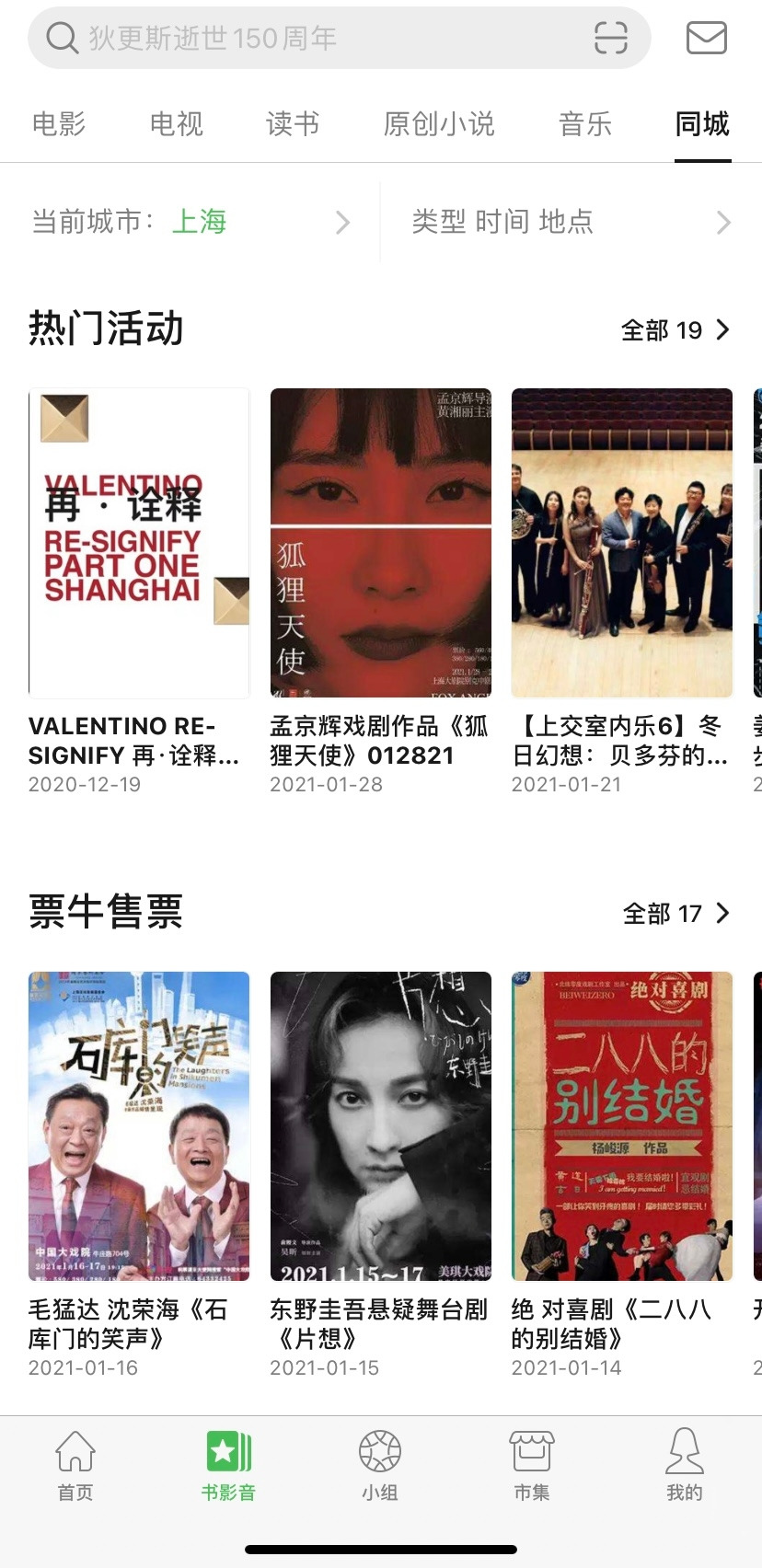Screen dimensions: 762x1568
Task: Tap the search box at the top
Action: [x=313, y=39]
